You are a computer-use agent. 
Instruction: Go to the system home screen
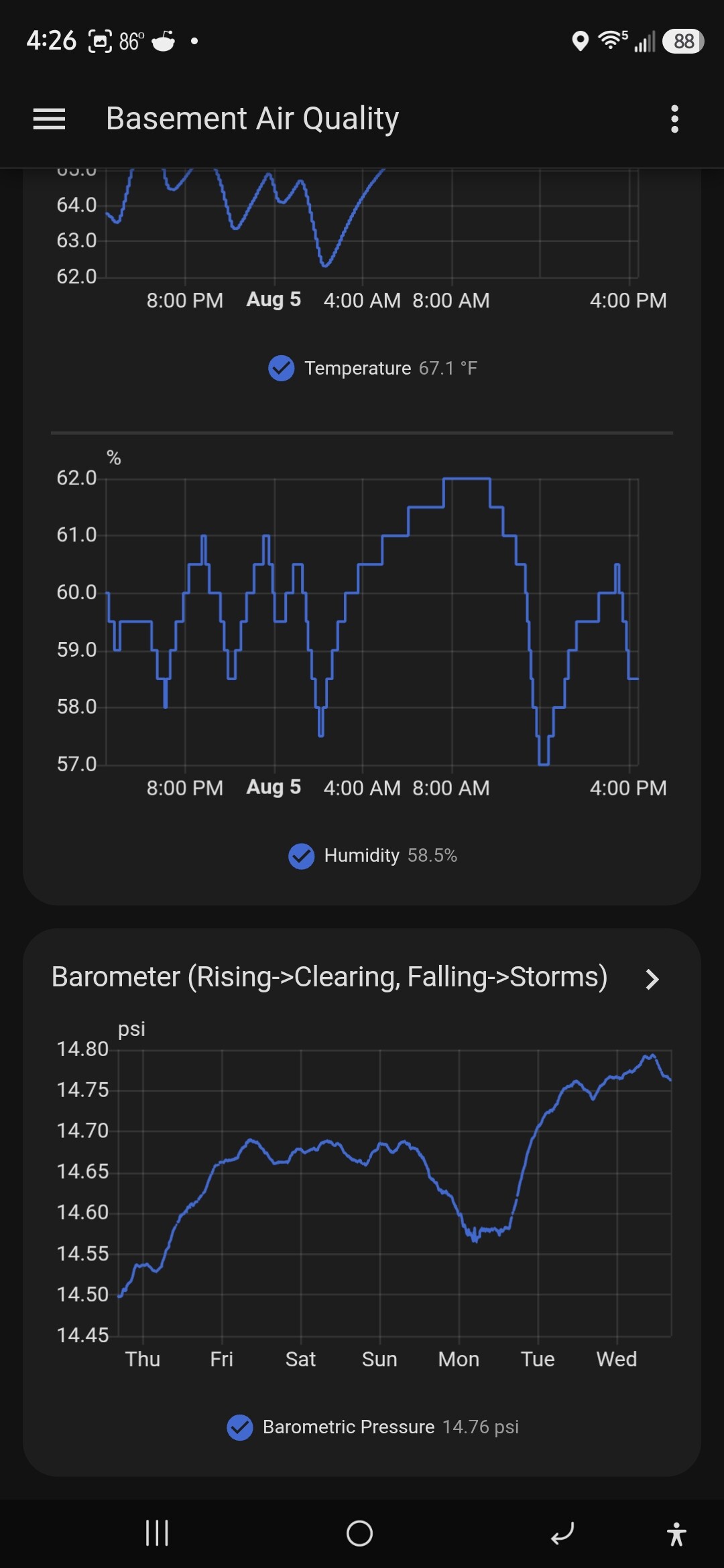pyautogui.click(x=359, y=1533)
